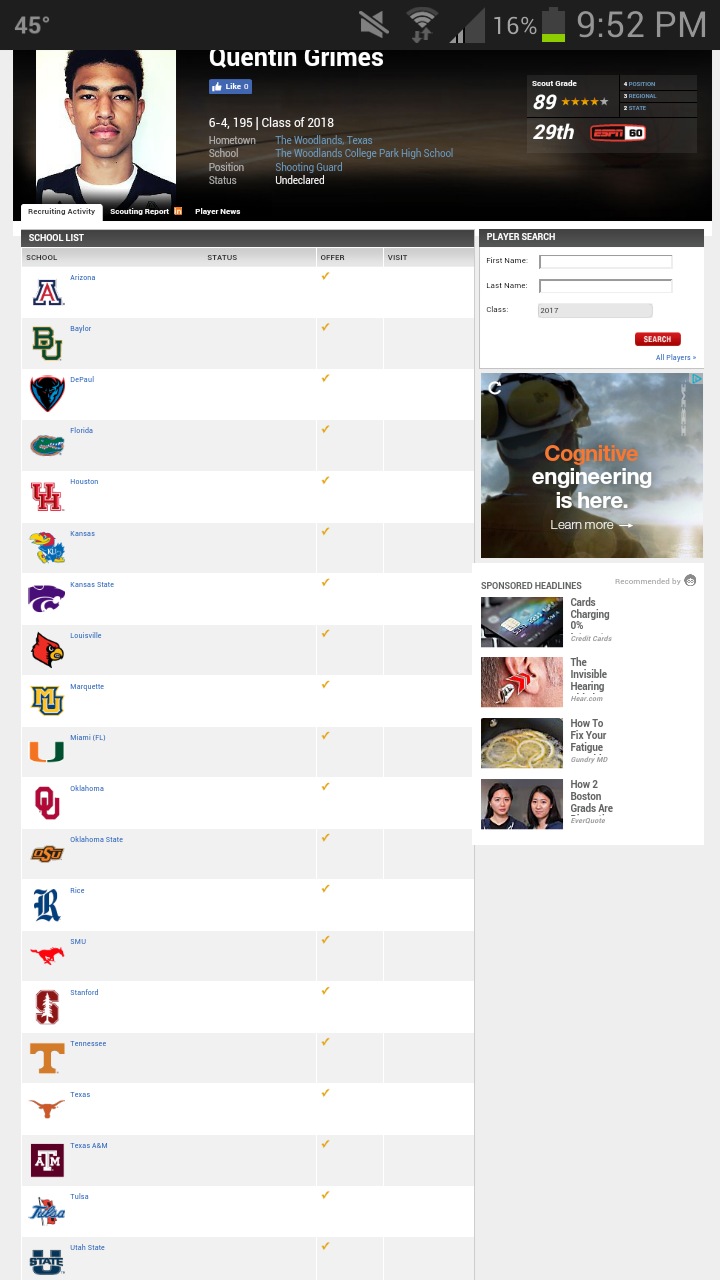Open the Oklahoma State school link

click(x=96, y=839)
